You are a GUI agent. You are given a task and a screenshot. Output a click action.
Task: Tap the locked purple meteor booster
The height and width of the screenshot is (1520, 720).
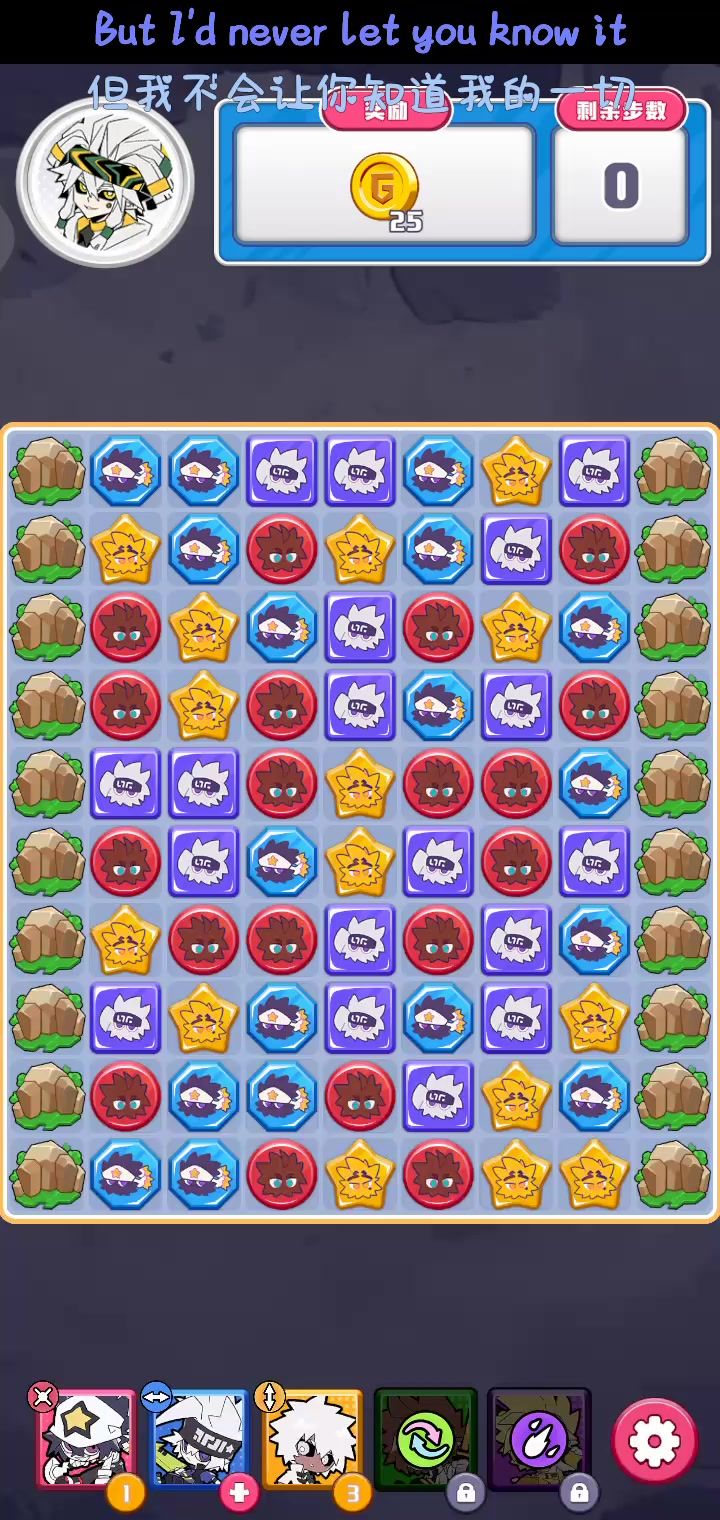[x=539, y=1440]
